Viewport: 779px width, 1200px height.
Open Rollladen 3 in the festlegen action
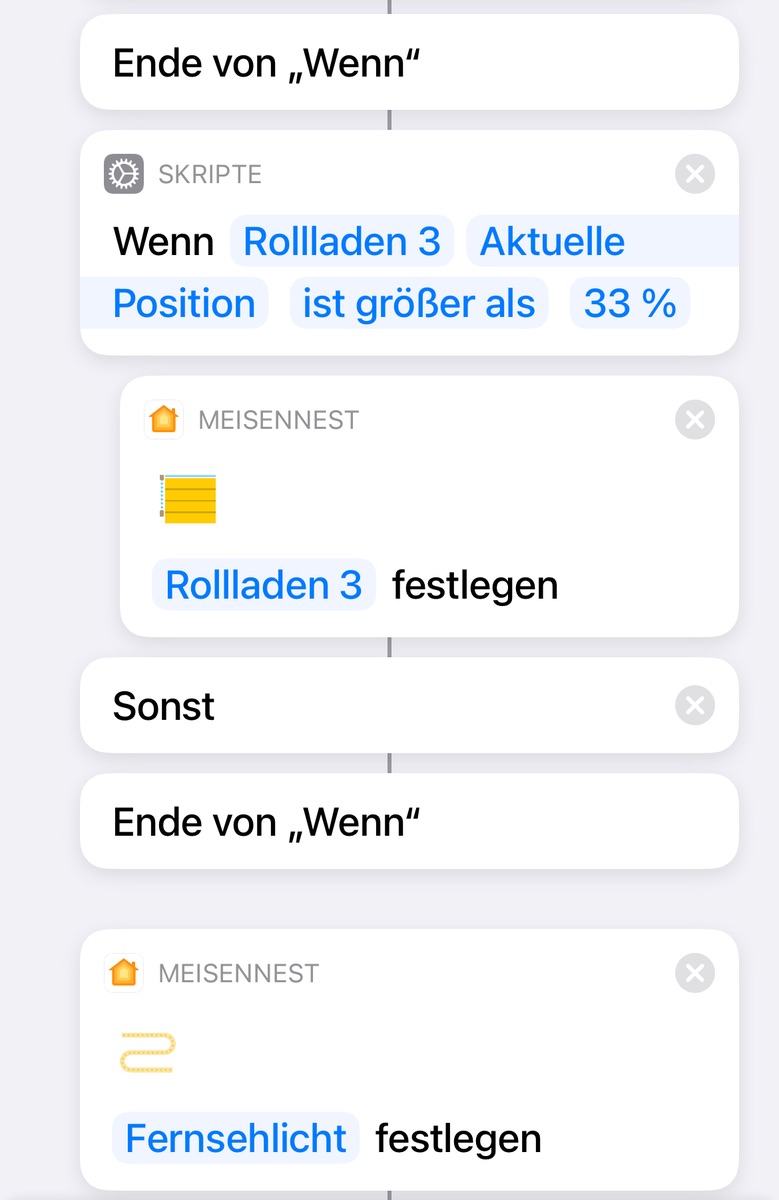click(x=263, y=585)
